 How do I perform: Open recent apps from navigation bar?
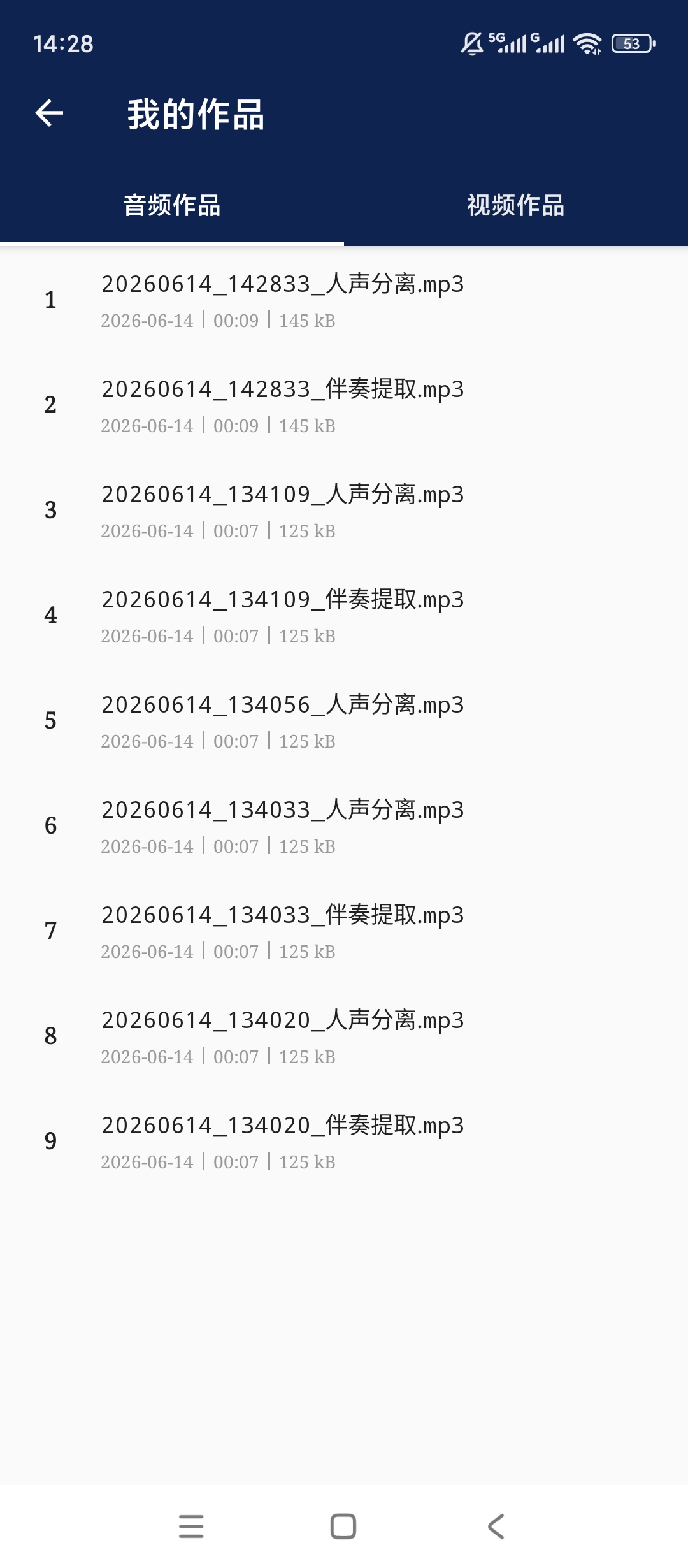(191, 1527)
